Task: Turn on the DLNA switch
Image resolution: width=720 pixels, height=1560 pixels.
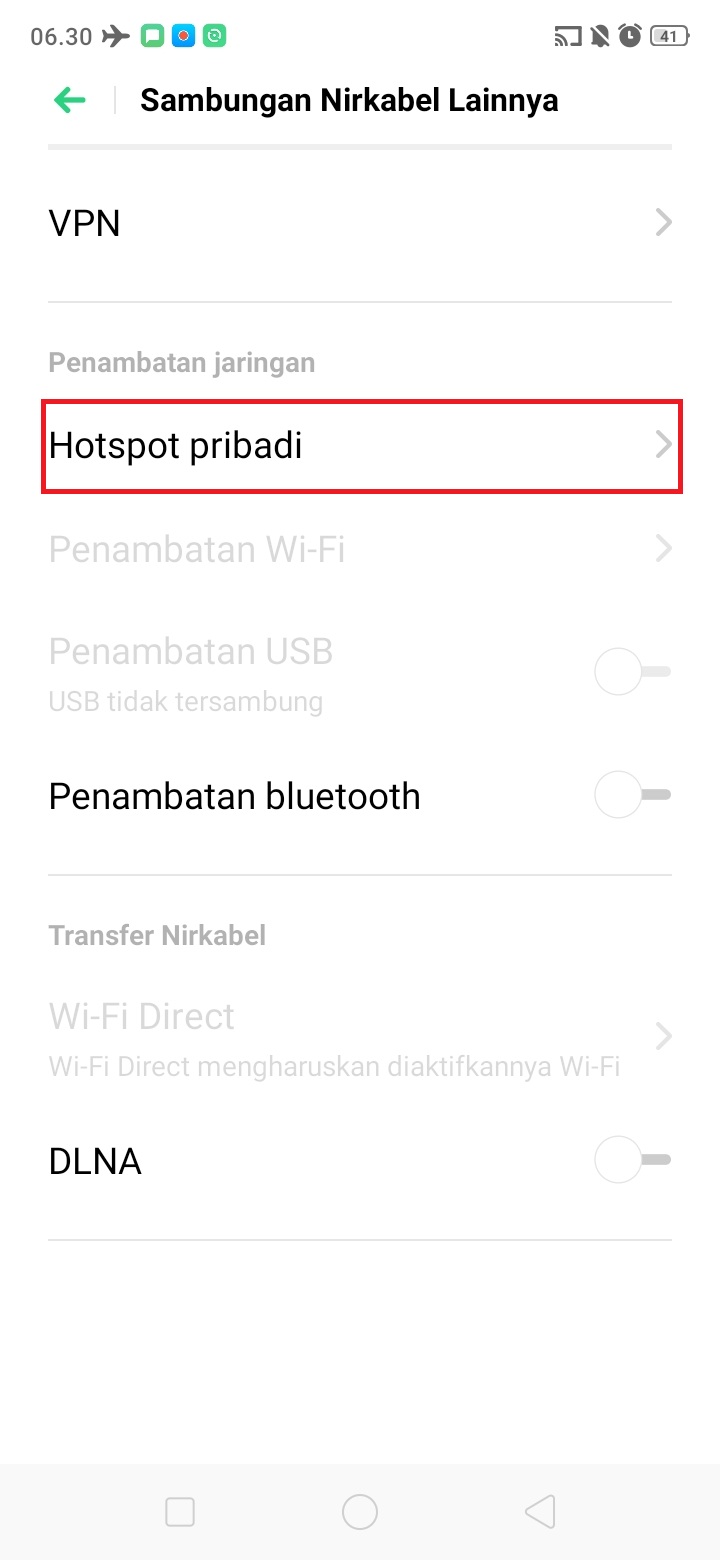Action: tap(632, 1160)
